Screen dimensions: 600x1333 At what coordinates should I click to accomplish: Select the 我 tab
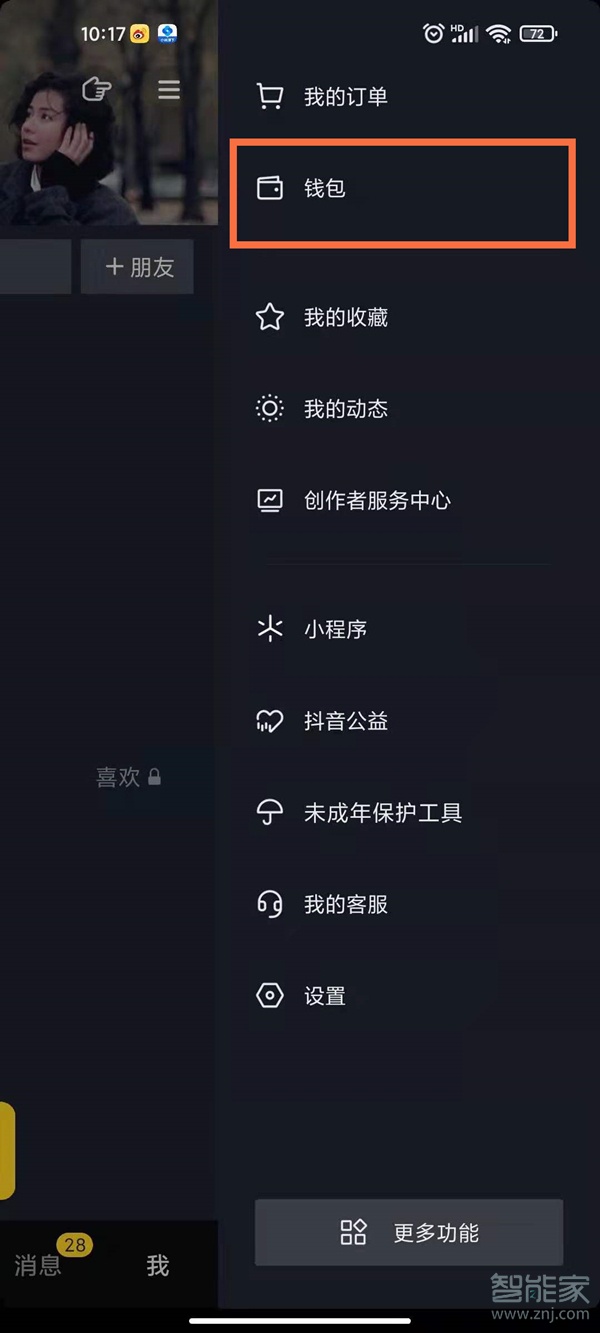(158, 1266)
